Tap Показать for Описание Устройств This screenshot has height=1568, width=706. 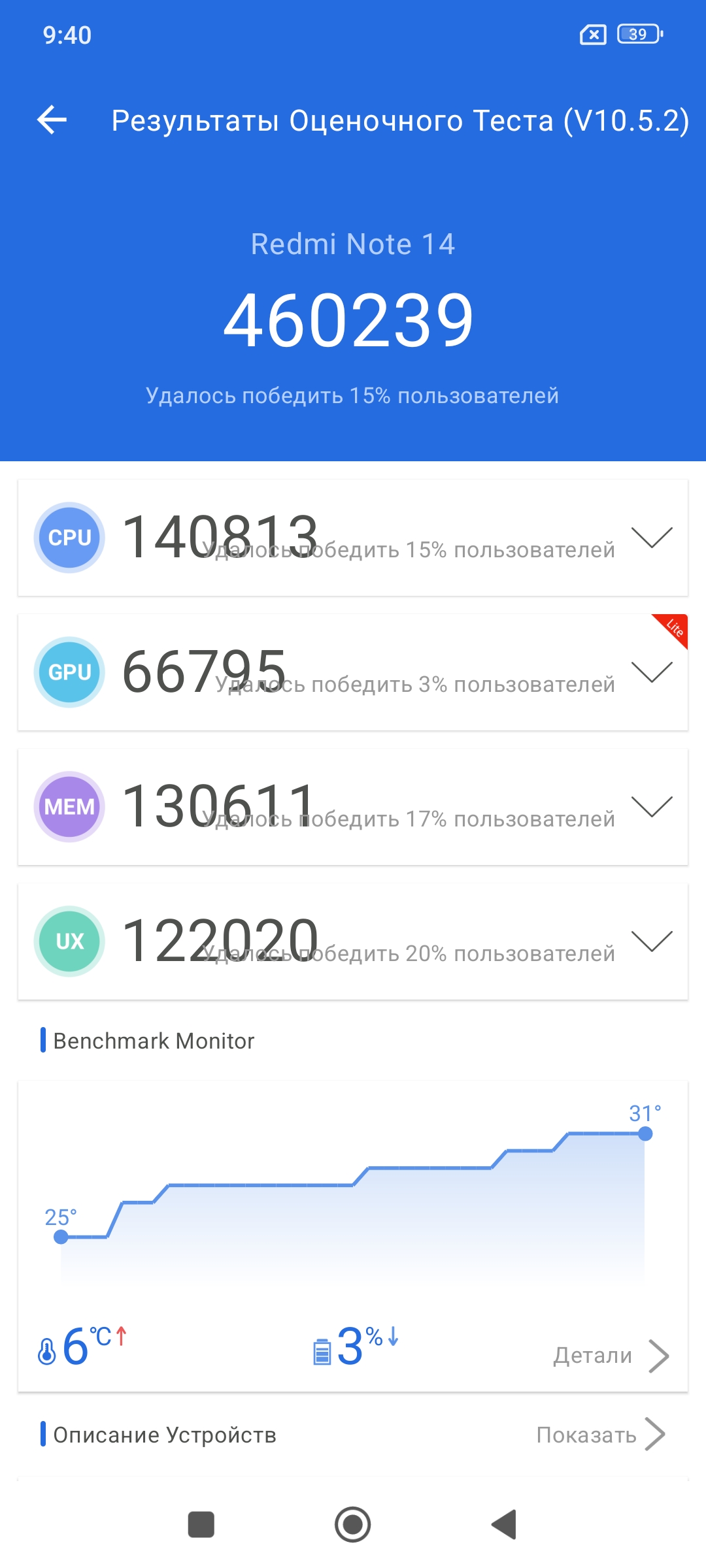click(600, 1435)
